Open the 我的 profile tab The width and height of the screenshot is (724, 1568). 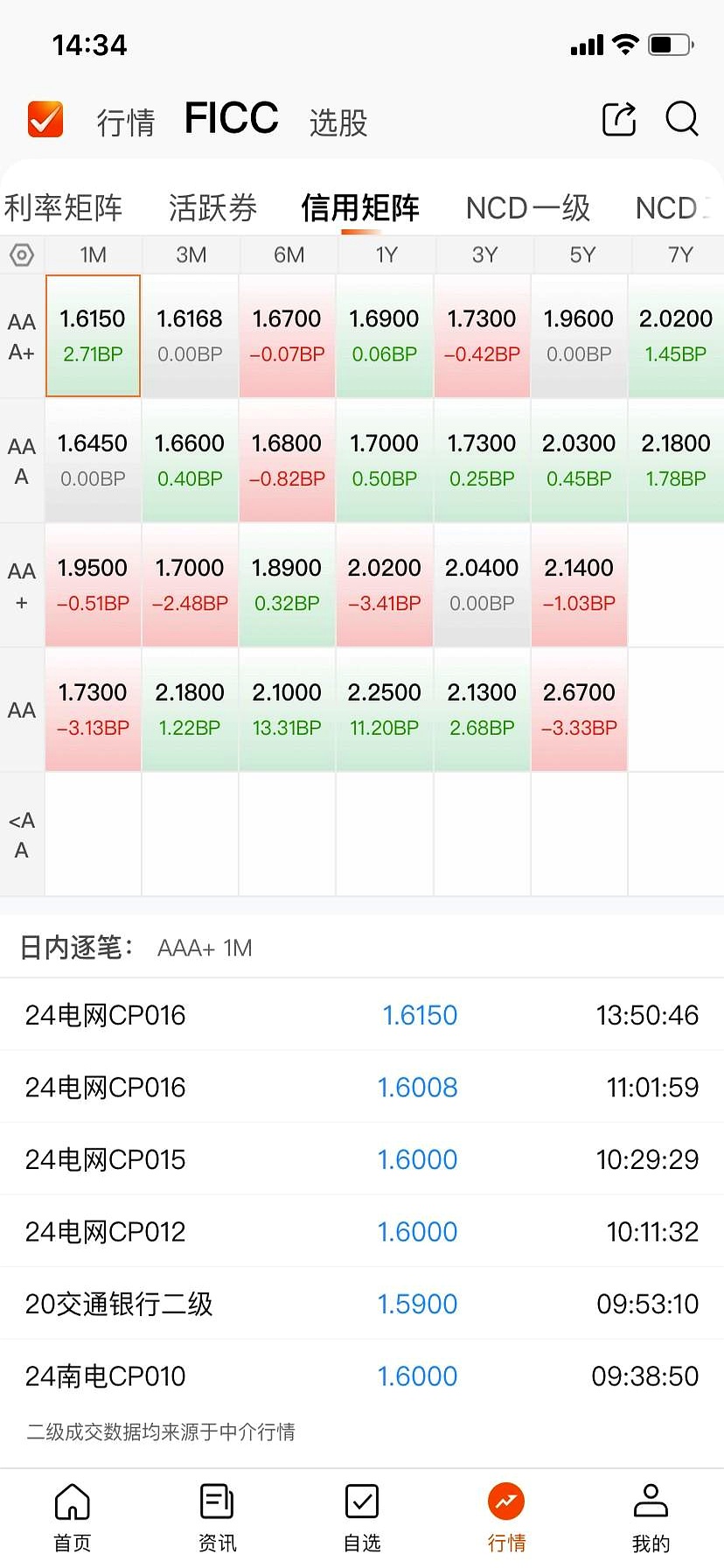(x=651, y=1516)
